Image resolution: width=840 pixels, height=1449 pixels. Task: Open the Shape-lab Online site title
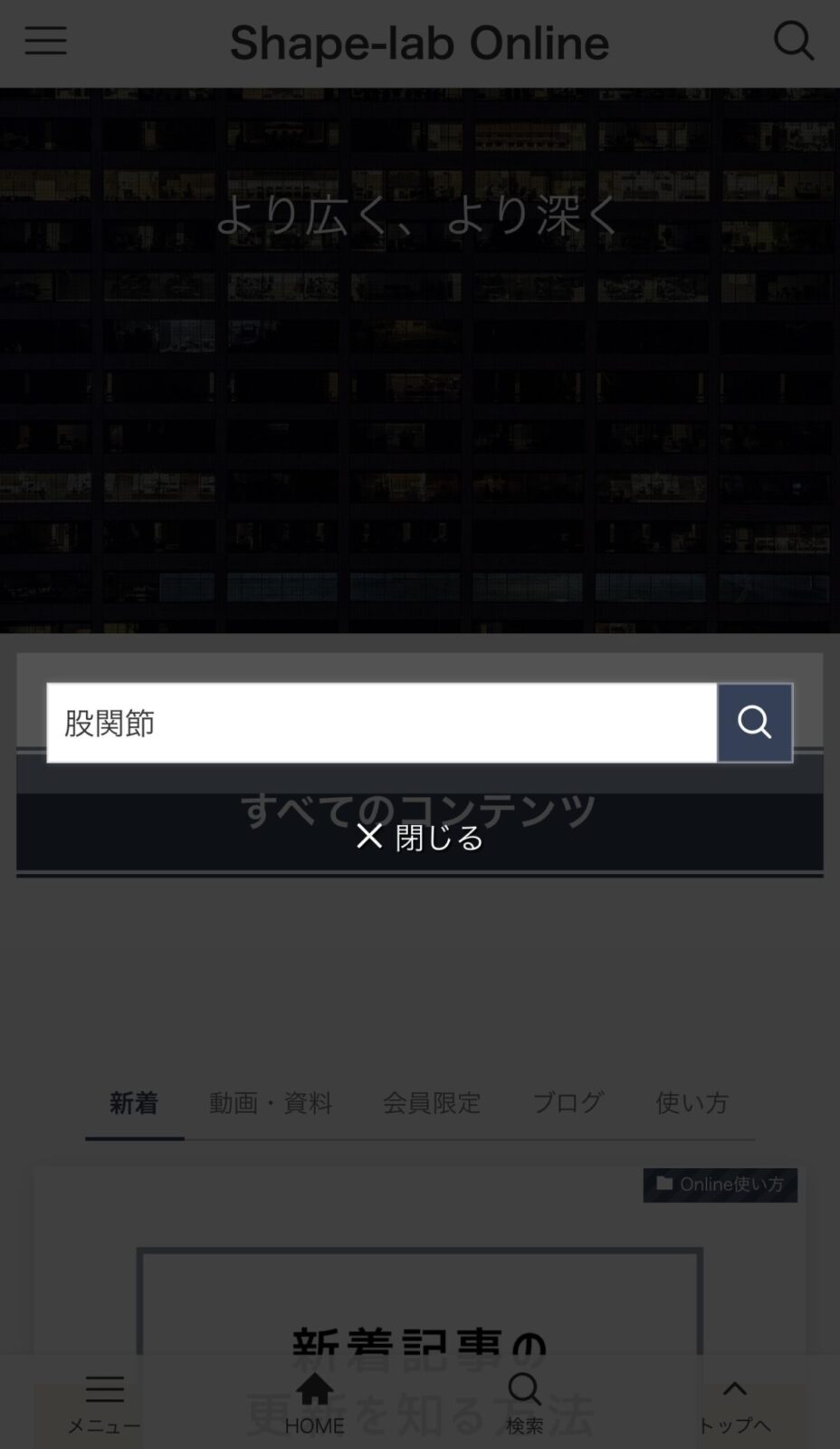point(419,43)
